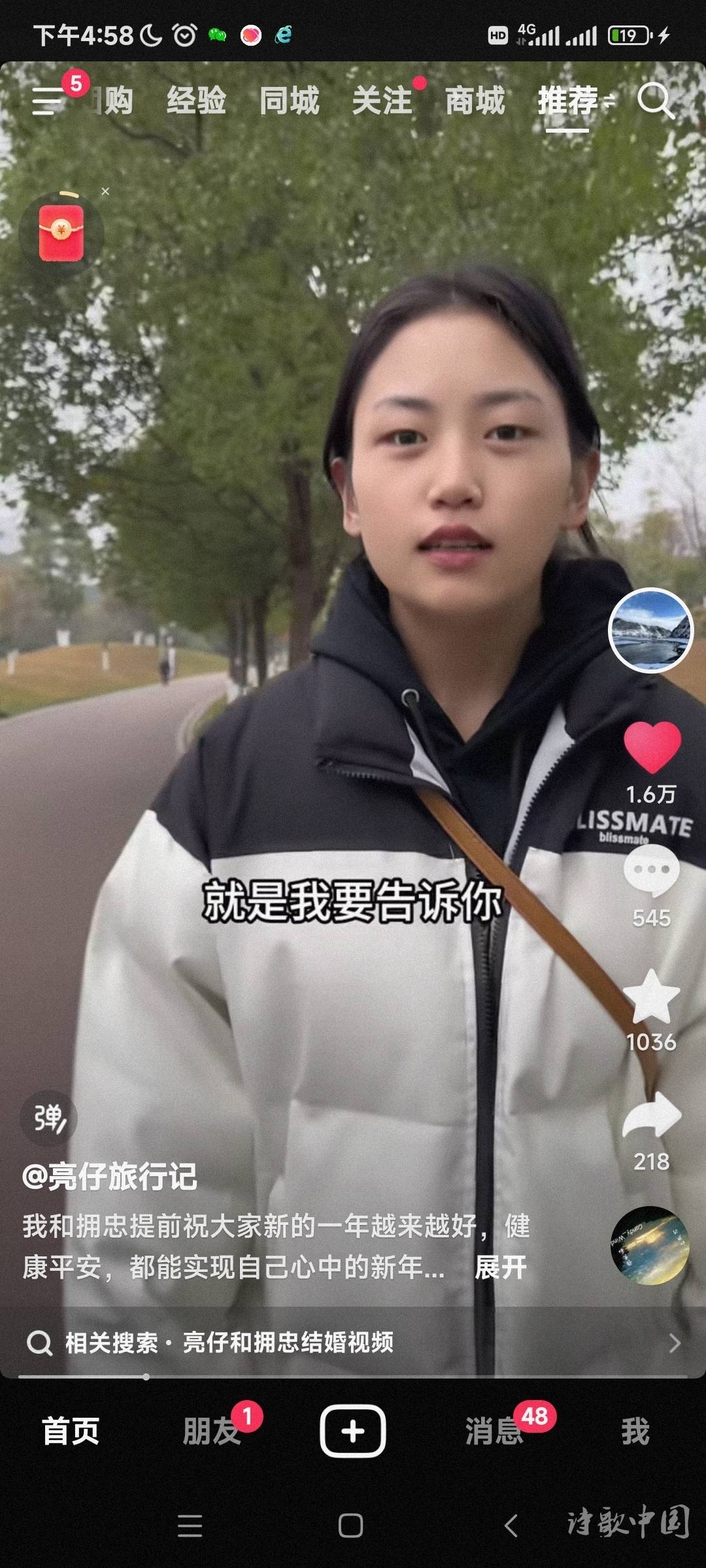
Task: Open the search magnifier icon
Action: (x=654, y=100)
